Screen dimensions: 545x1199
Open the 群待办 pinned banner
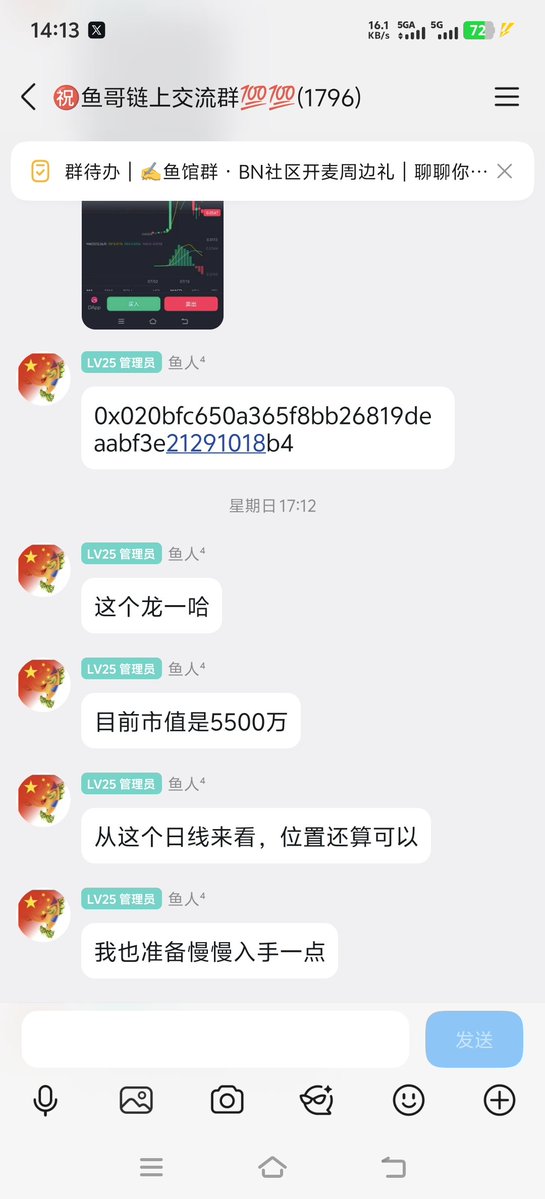260,171
